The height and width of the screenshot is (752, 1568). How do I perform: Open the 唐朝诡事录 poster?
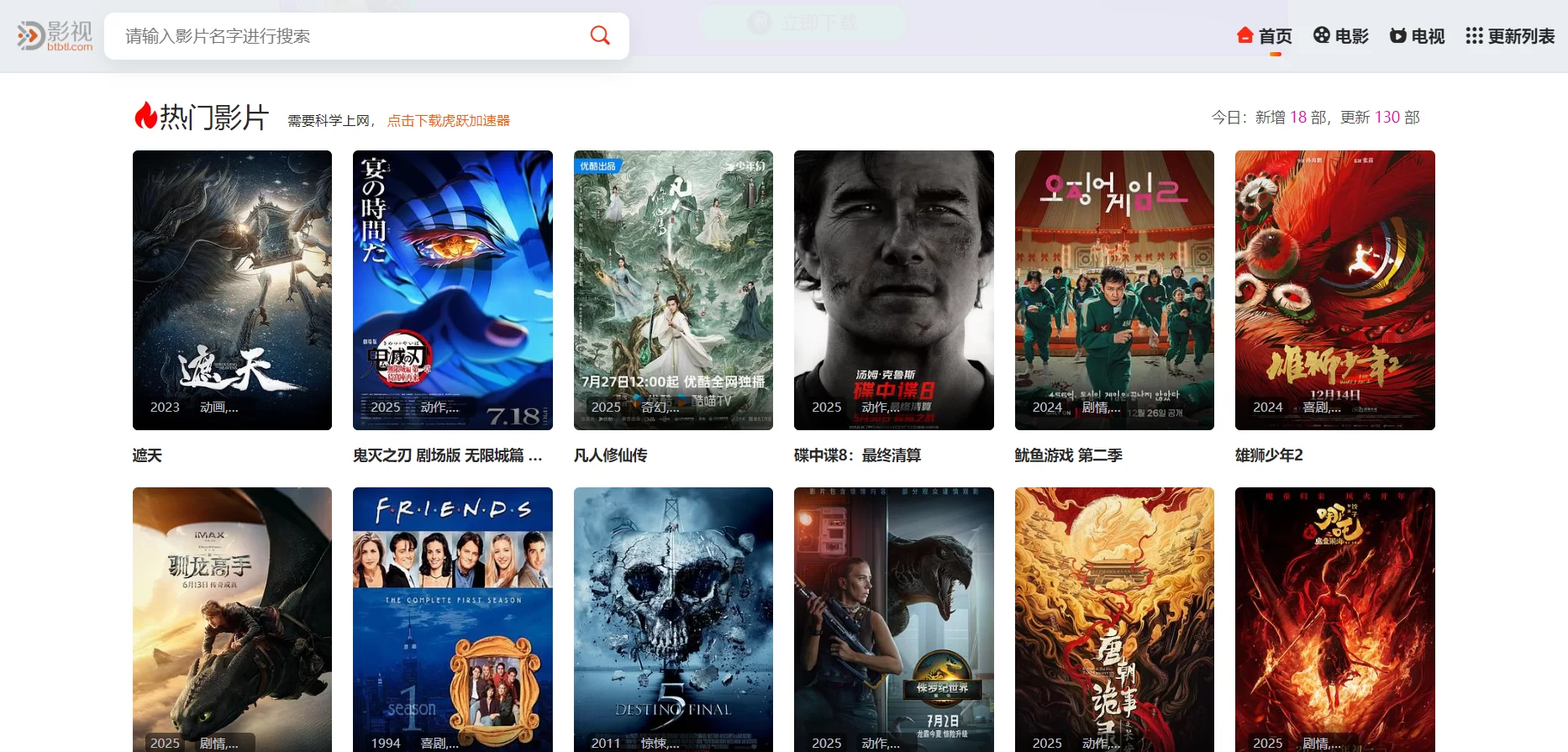pos(1114,619)
